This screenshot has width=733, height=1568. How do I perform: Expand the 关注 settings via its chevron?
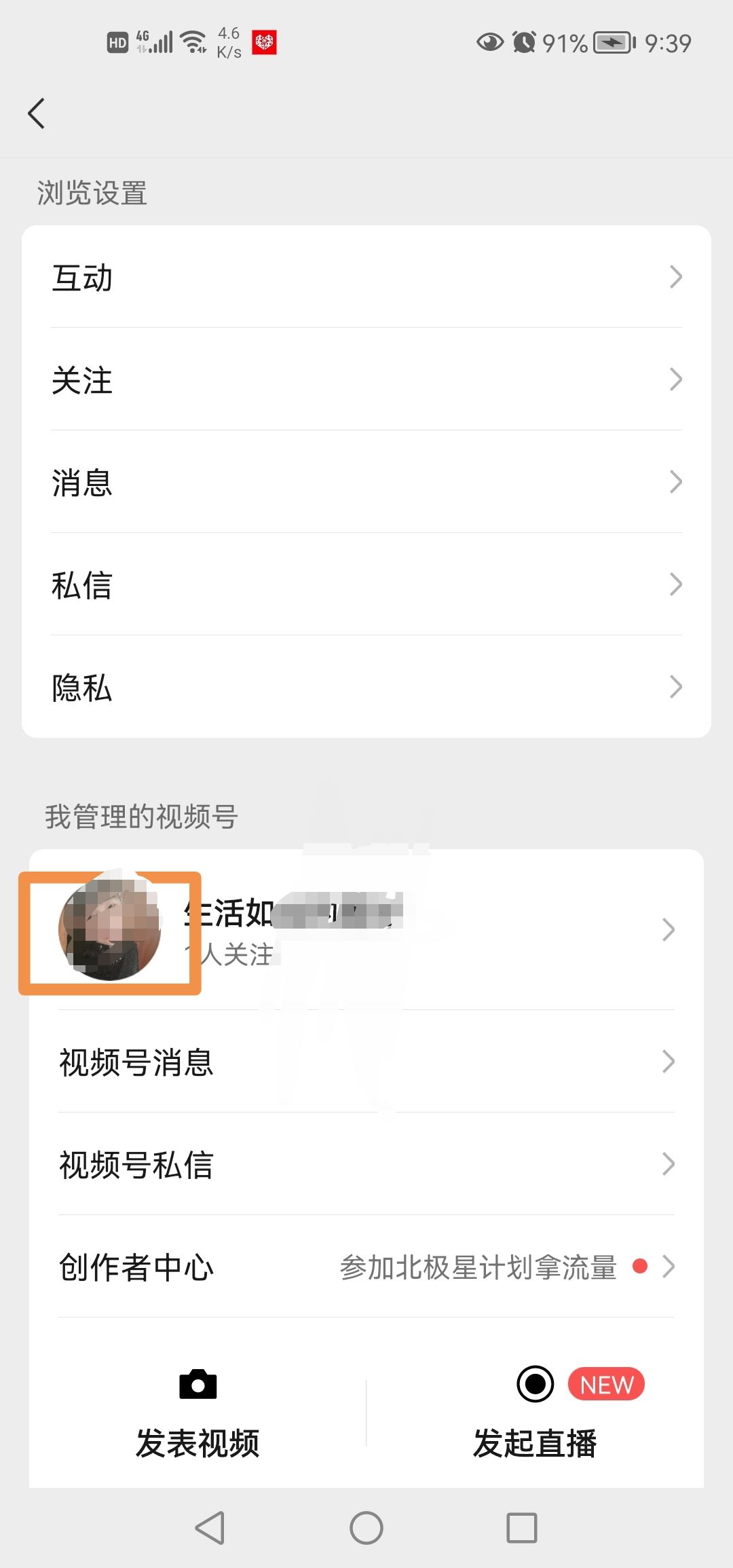tap(674, 380)
